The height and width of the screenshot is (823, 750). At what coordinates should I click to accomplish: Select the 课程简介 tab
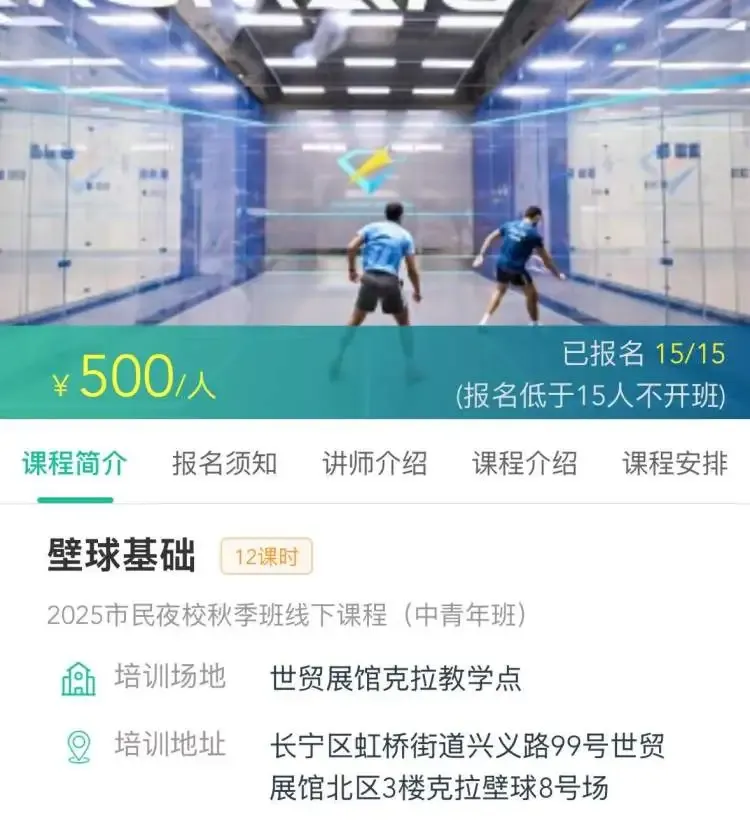click(x=75, y=464)
